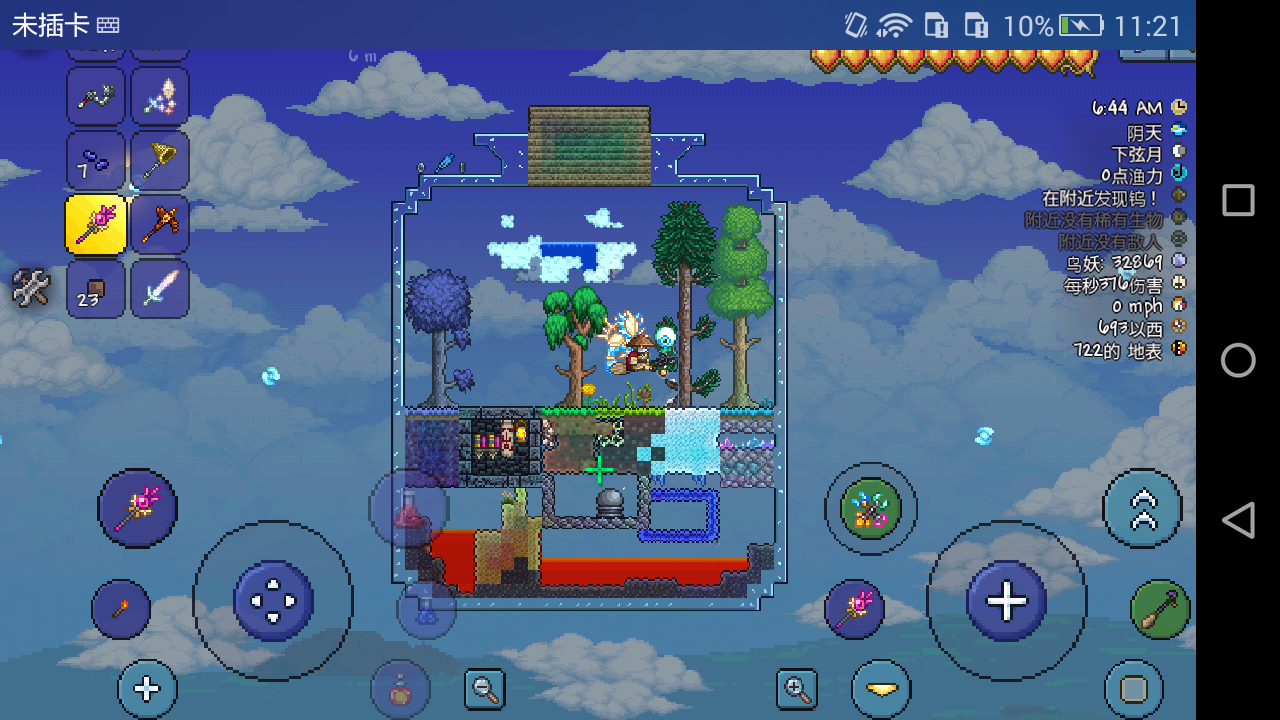Tap the witch's broom mount button
This screenshot has width=1280, height=720.
click(1160, 608)
